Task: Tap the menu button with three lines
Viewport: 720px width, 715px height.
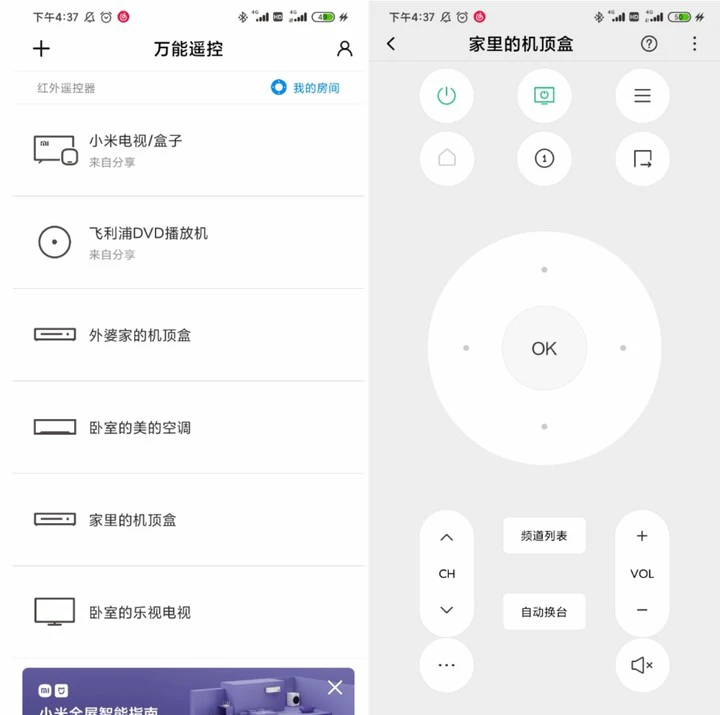Action: coord(642,96)
